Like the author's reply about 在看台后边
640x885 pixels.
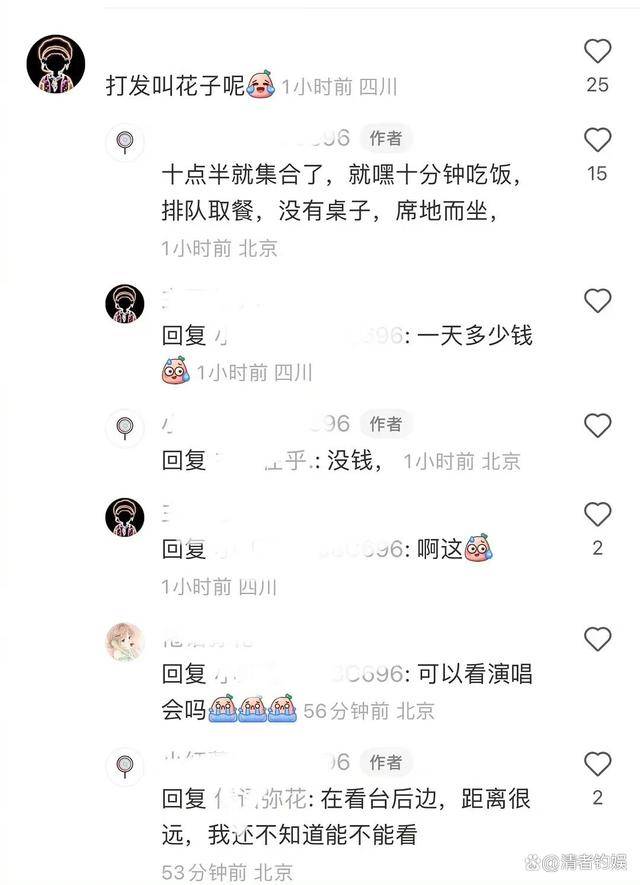click(597, 765)
